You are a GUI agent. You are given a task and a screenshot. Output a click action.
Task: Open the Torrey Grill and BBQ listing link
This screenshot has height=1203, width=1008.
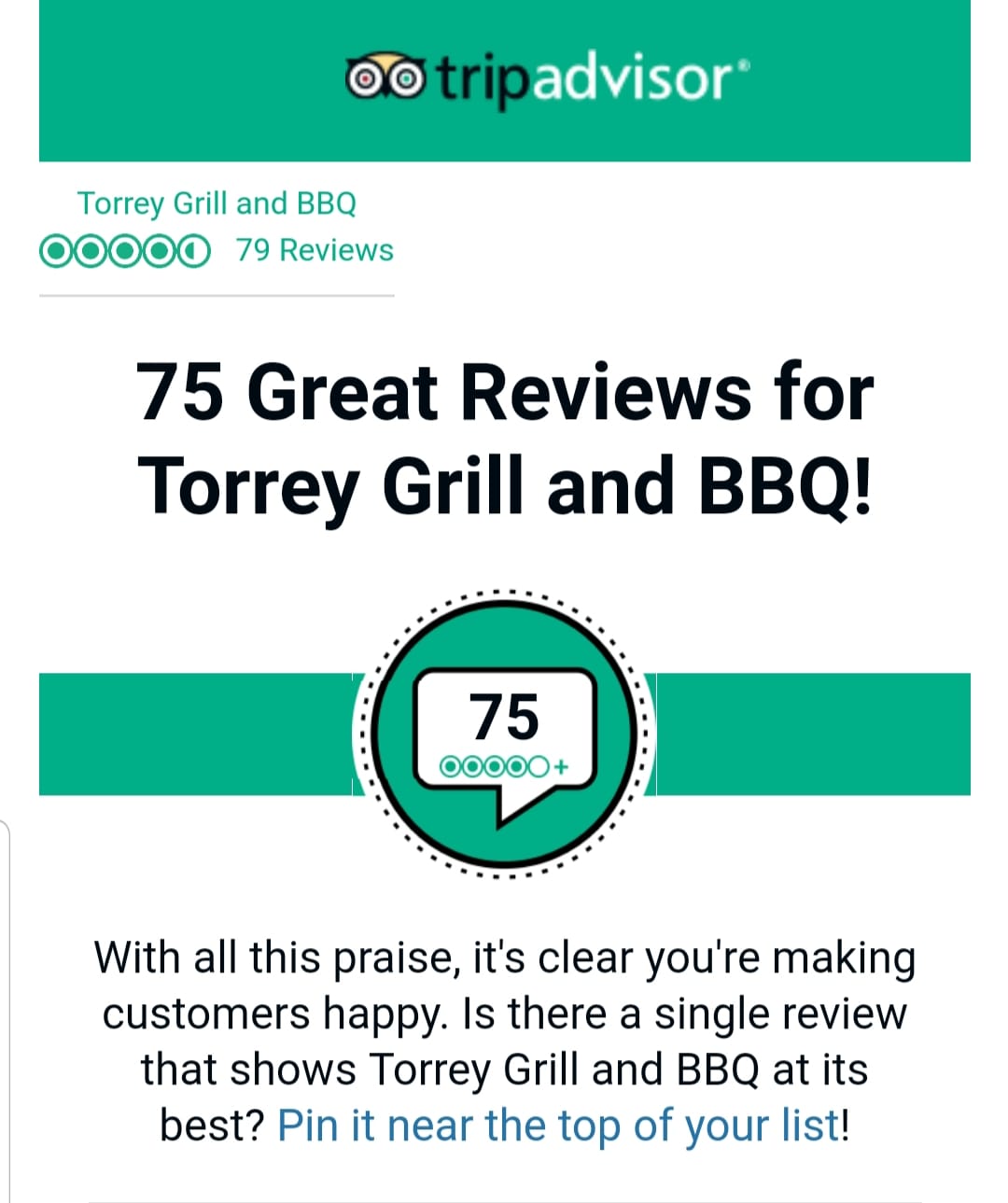pos(217,203)
